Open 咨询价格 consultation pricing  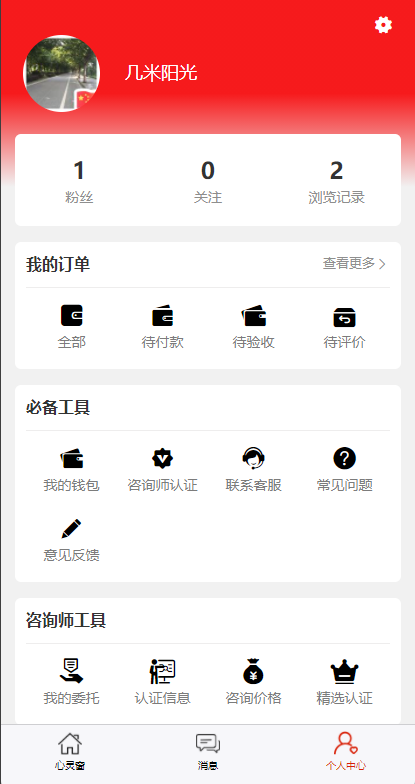tap(254, 682)
